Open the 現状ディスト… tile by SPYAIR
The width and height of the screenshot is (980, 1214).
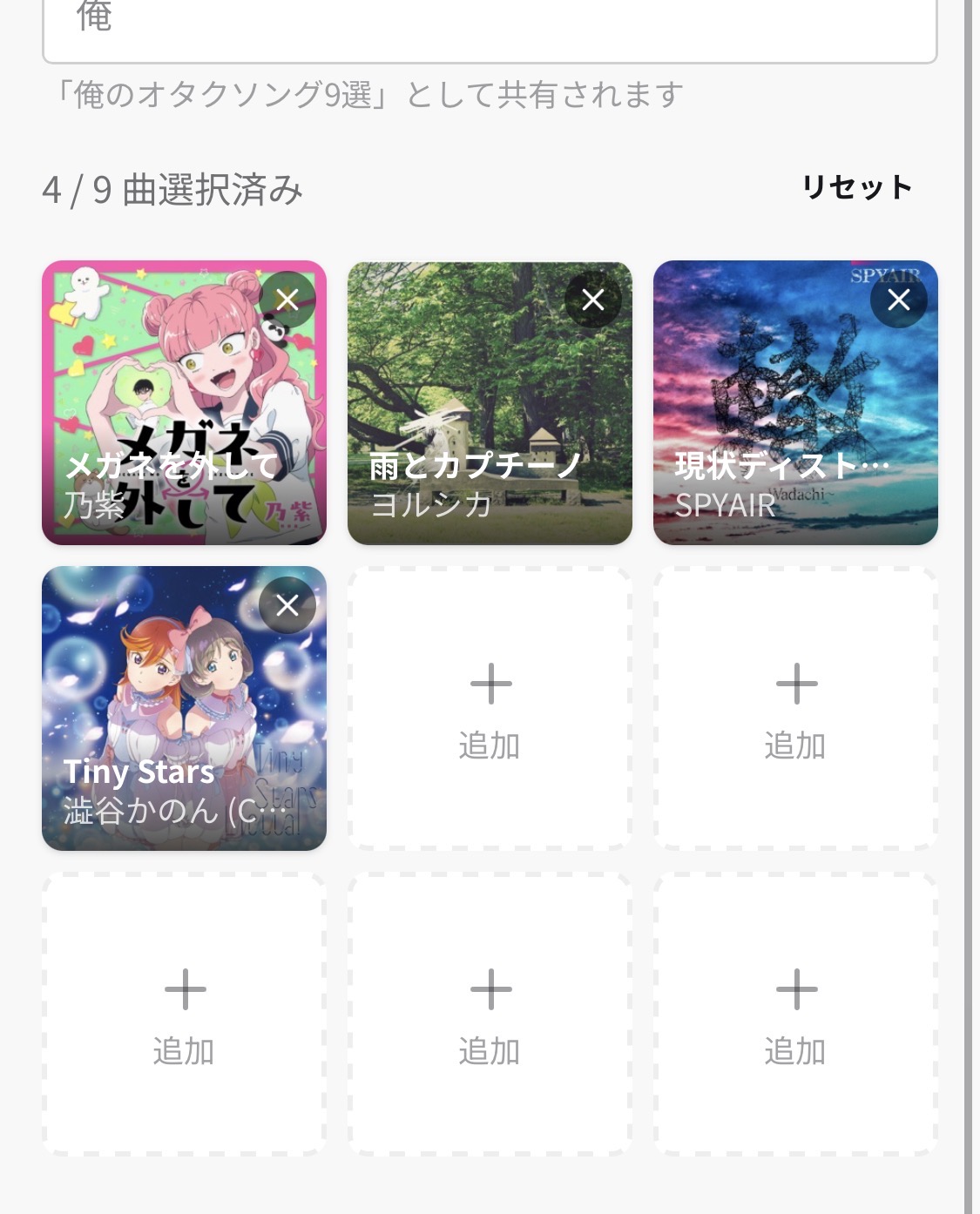(784, 418)
